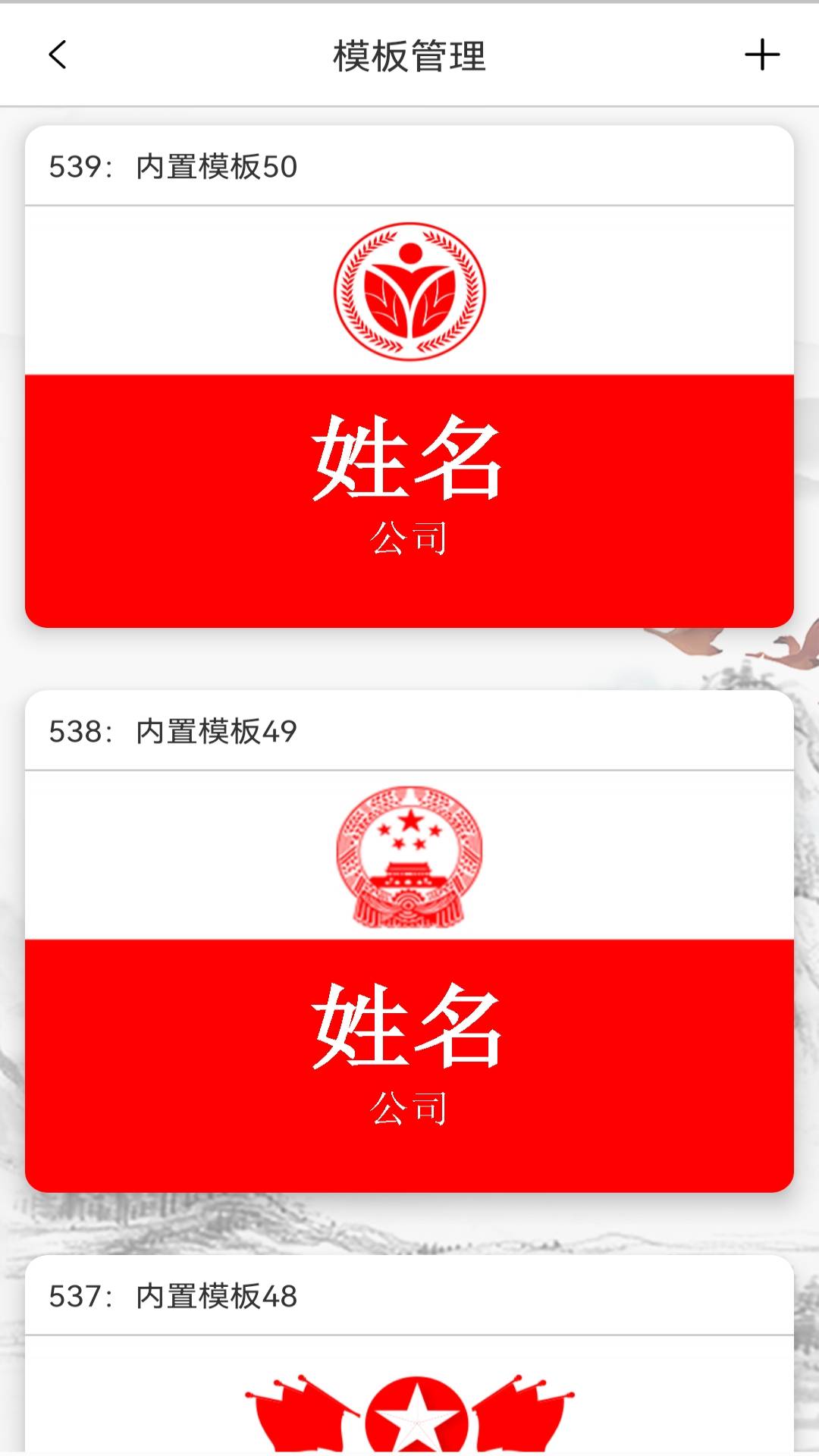Viewport: 819px width, 1456px height.
Task: Tap the 公司 label on template 50
Action: 409,540
